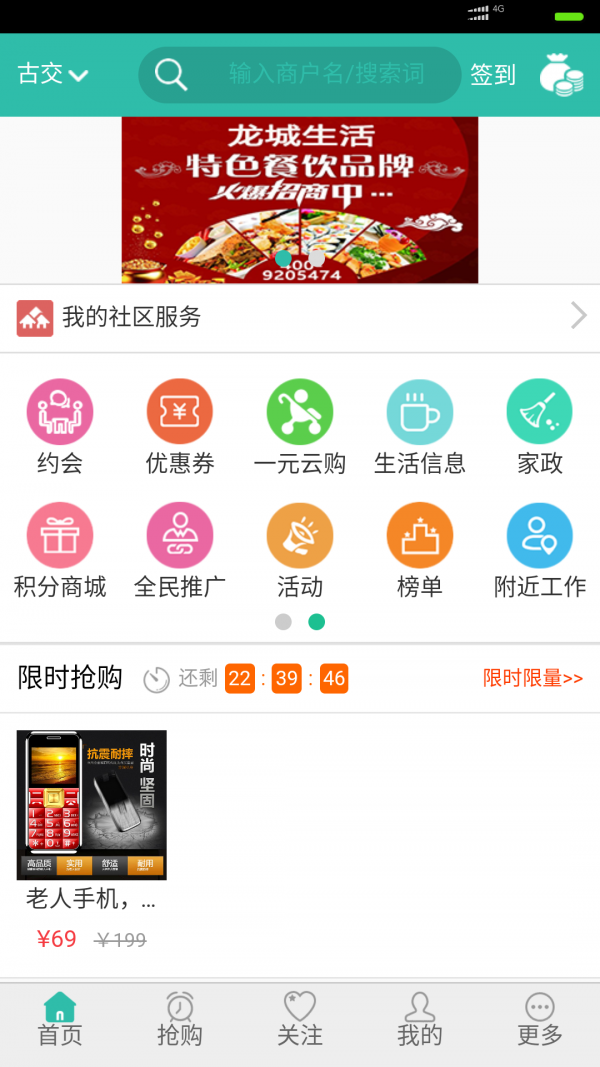Switch to the 我的 tab

420,1019
